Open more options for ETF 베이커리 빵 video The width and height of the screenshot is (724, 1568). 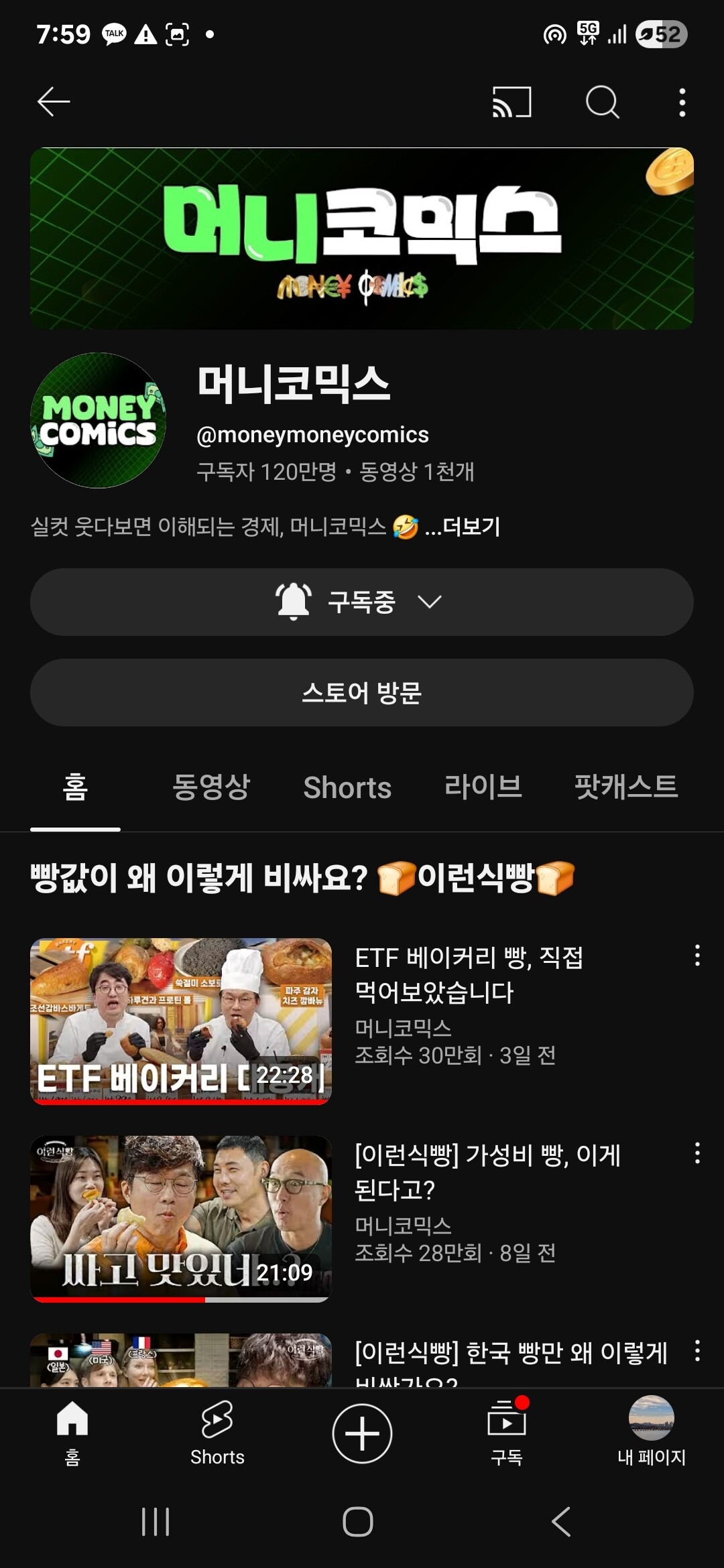click(697, 956)
